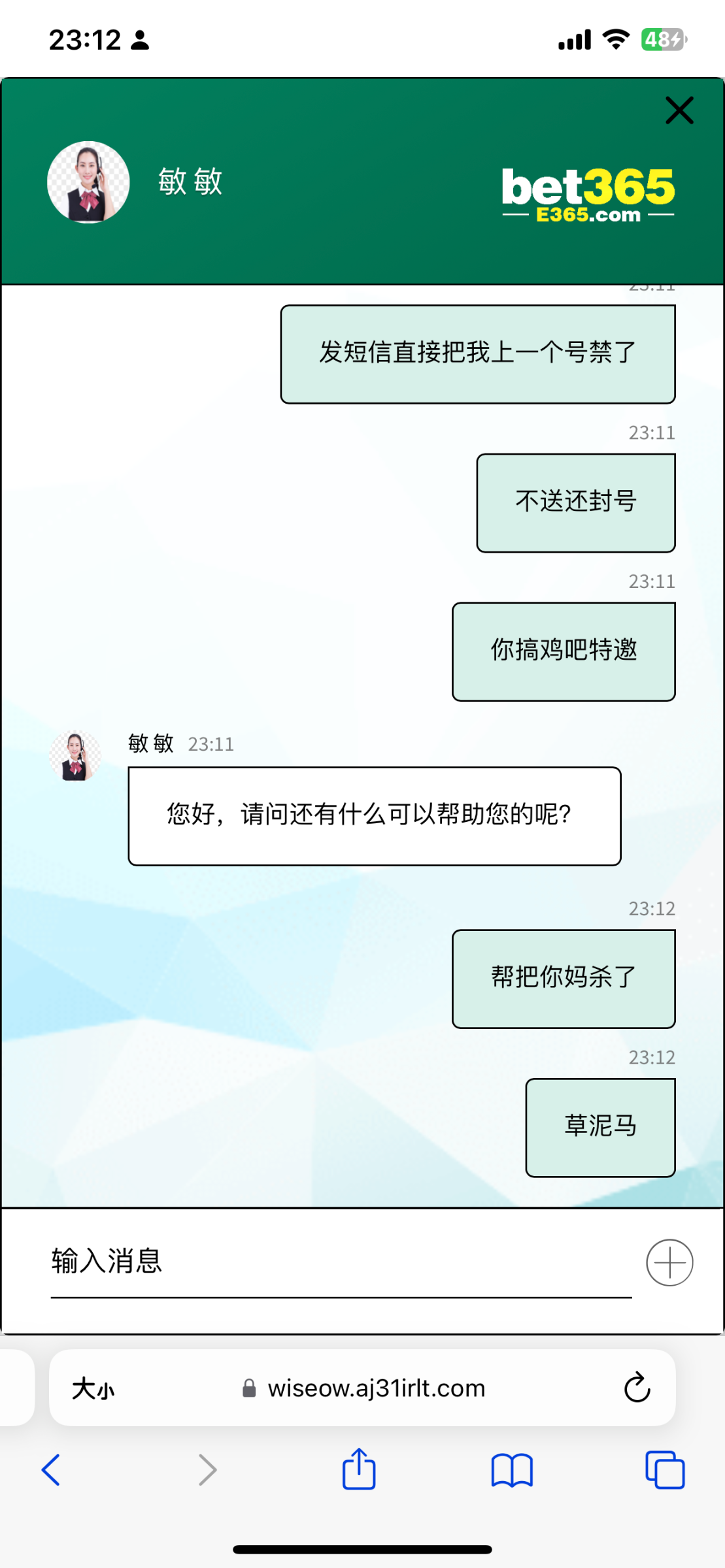Tap the padlock icon in the address bar
This screenshot has width=725, height=1568.
click(249, 1388)
